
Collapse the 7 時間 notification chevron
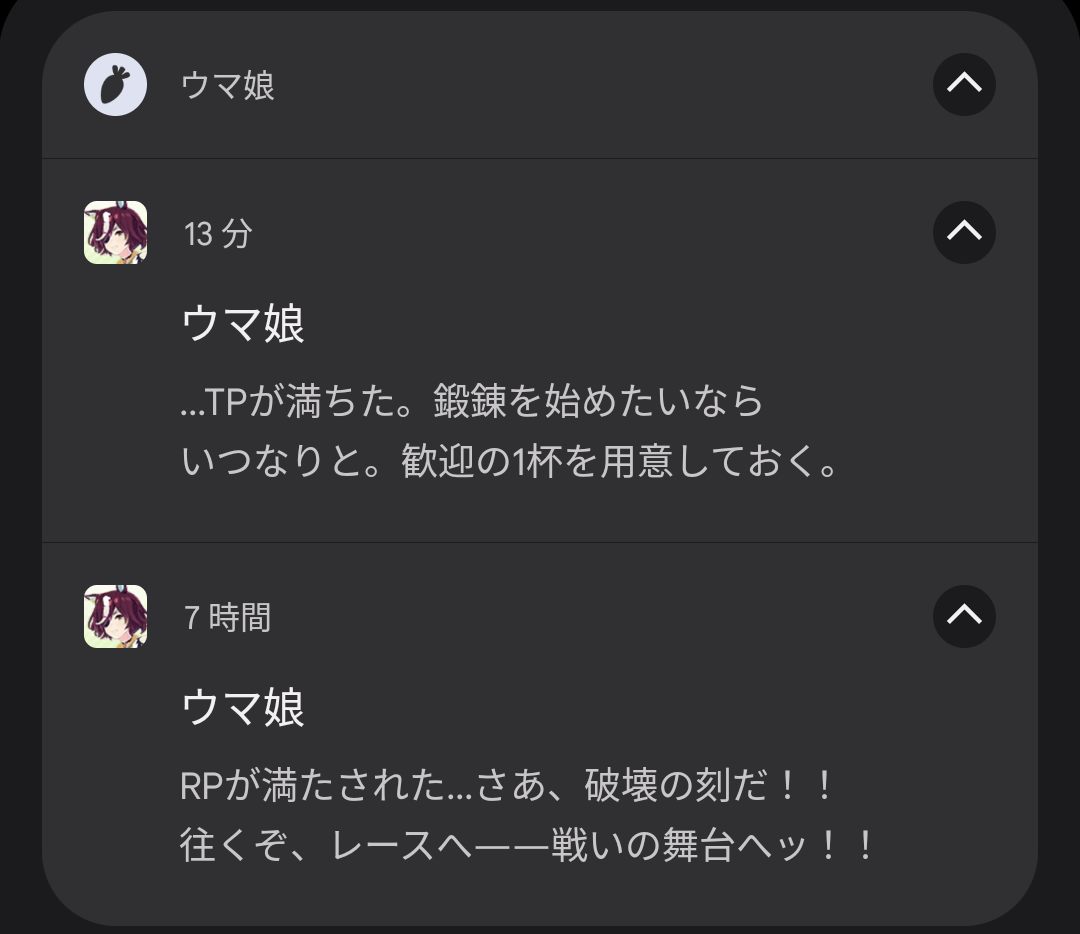point(964,616)
